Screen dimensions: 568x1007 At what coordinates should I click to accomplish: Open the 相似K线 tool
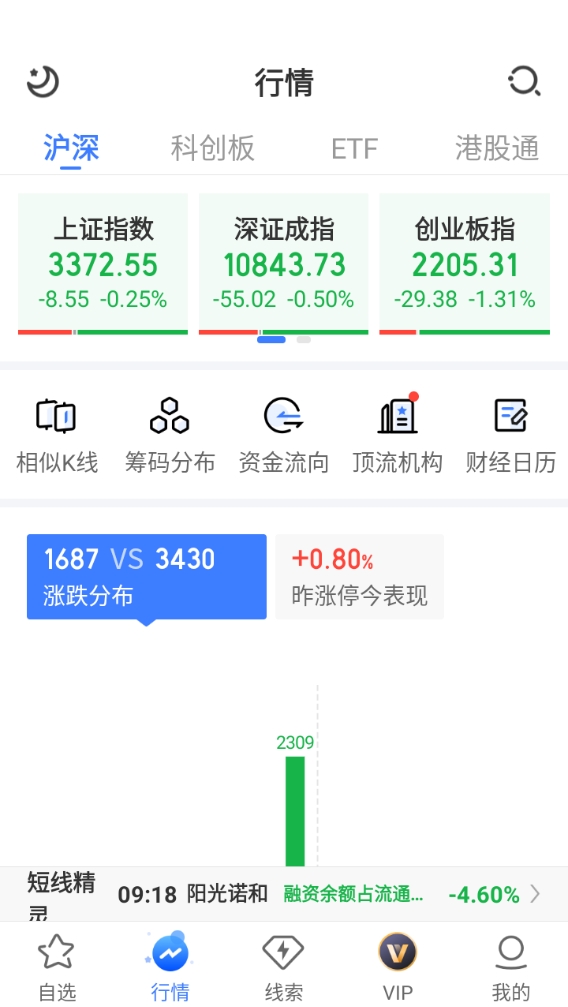pyautogui.click(x=57, y=435)
